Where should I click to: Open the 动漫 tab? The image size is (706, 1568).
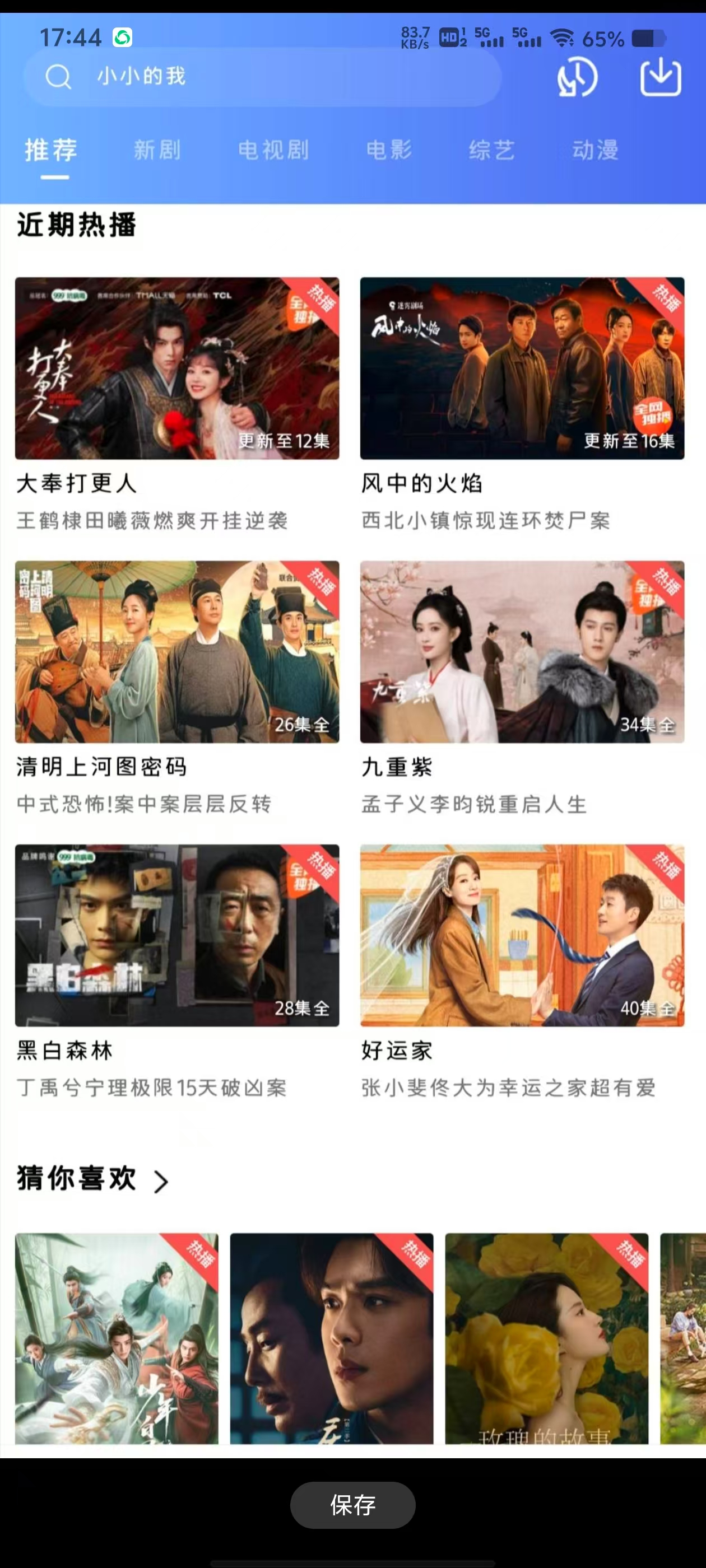click(x=595, y=150)
